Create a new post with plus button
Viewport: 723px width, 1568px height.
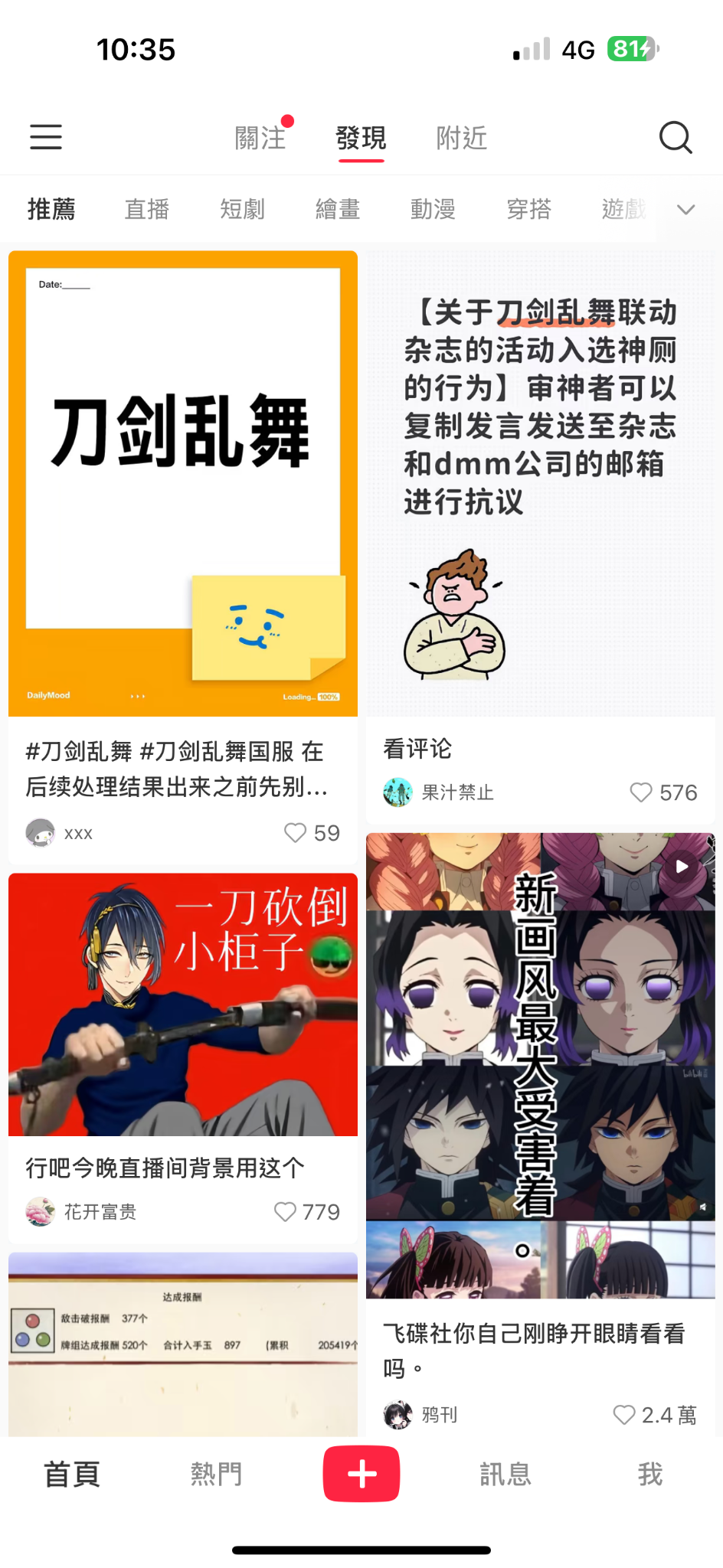coord(361,1474)
